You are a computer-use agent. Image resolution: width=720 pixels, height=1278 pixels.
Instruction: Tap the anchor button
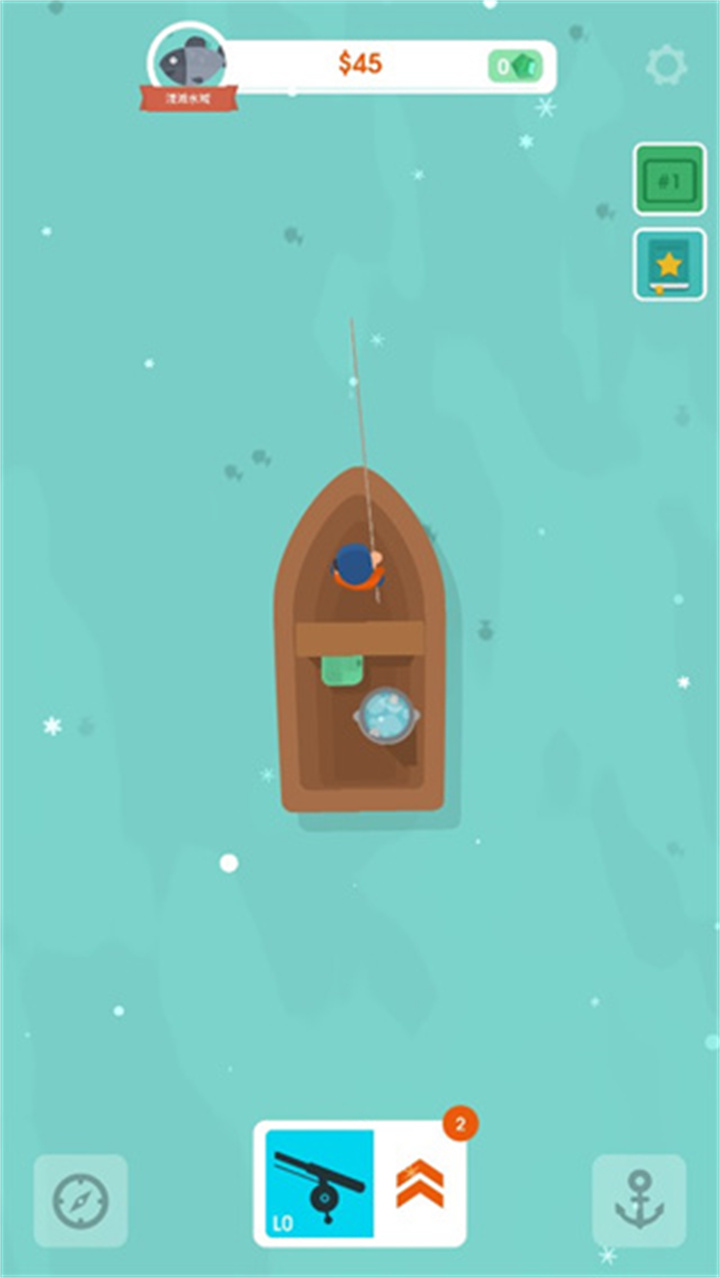pyautogui.click(x=639, y=1200)
